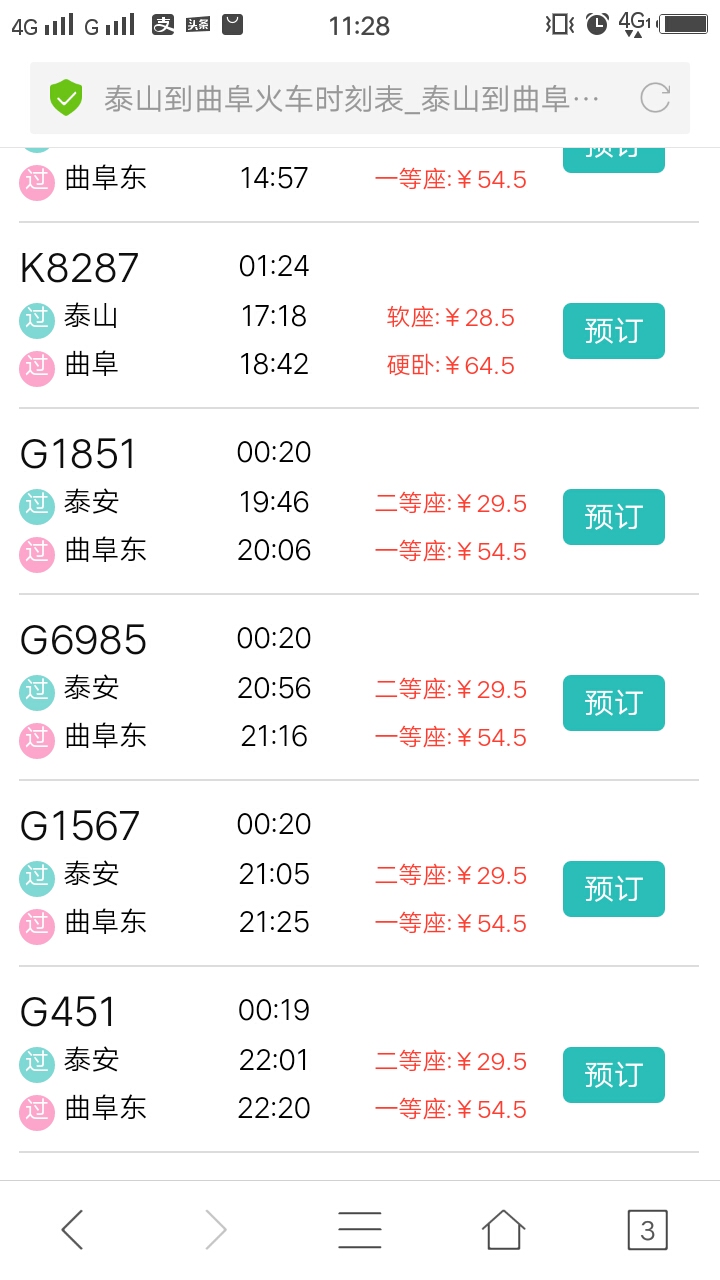Tap 预订 for train G1851
720x1280 pixels.
[x=614, y=517]
